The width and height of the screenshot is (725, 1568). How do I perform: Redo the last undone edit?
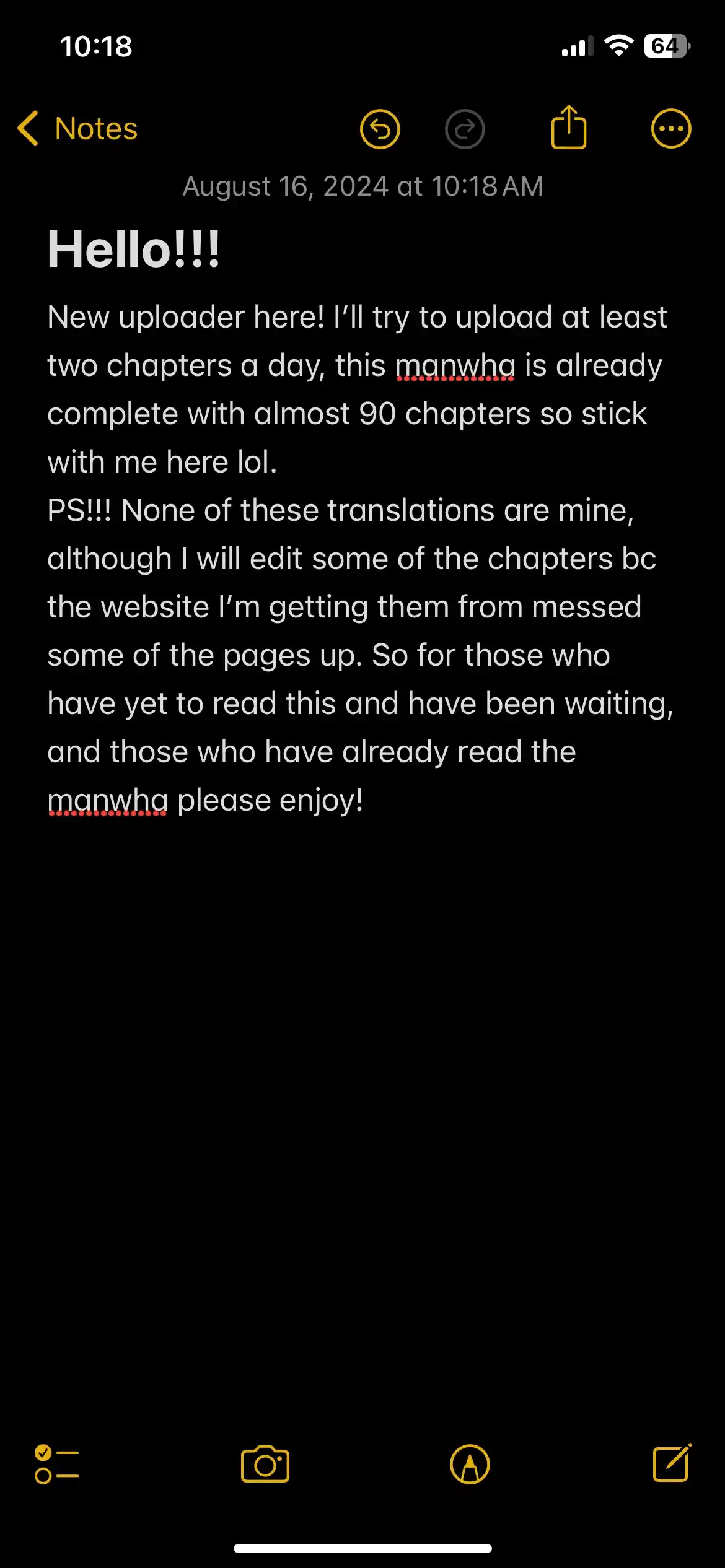click(465, 129)
